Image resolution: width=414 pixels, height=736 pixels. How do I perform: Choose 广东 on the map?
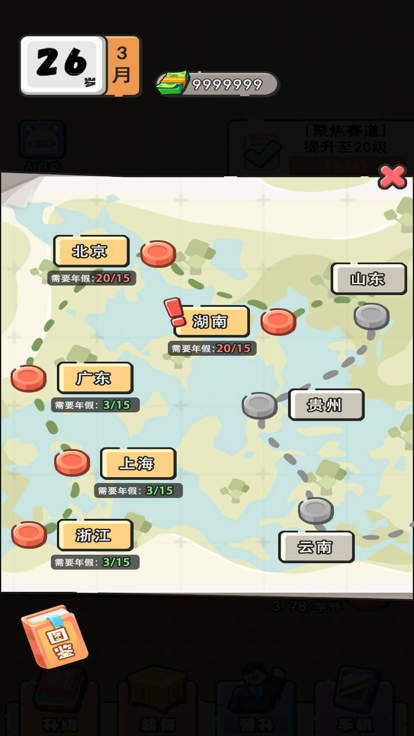[95, 378]
